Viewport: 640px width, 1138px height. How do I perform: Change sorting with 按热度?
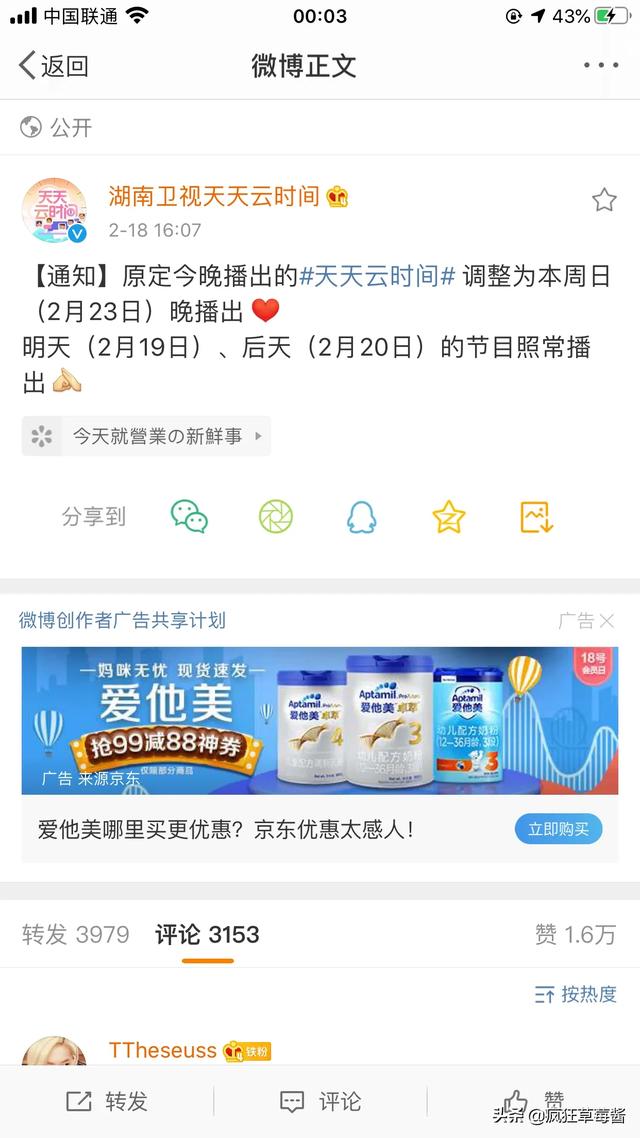[575, 994]
